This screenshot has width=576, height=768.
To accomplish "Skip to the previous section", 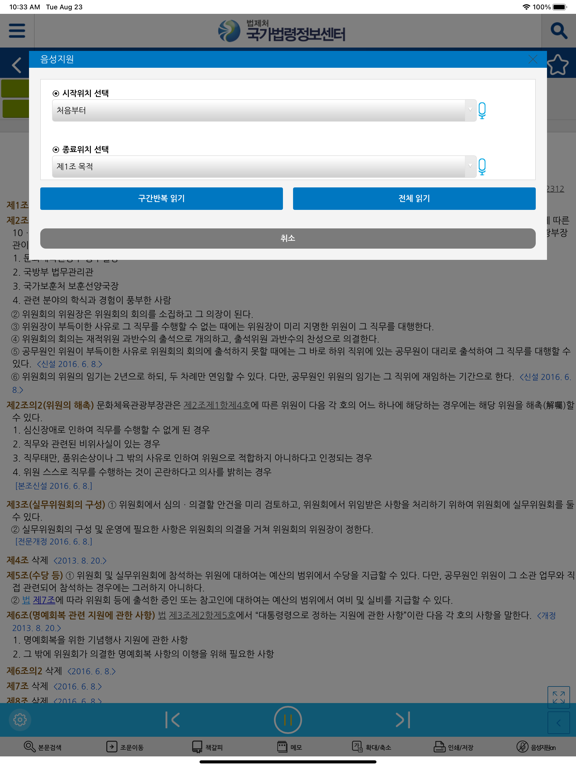I will pyautogui.click(x=172, y=720).
